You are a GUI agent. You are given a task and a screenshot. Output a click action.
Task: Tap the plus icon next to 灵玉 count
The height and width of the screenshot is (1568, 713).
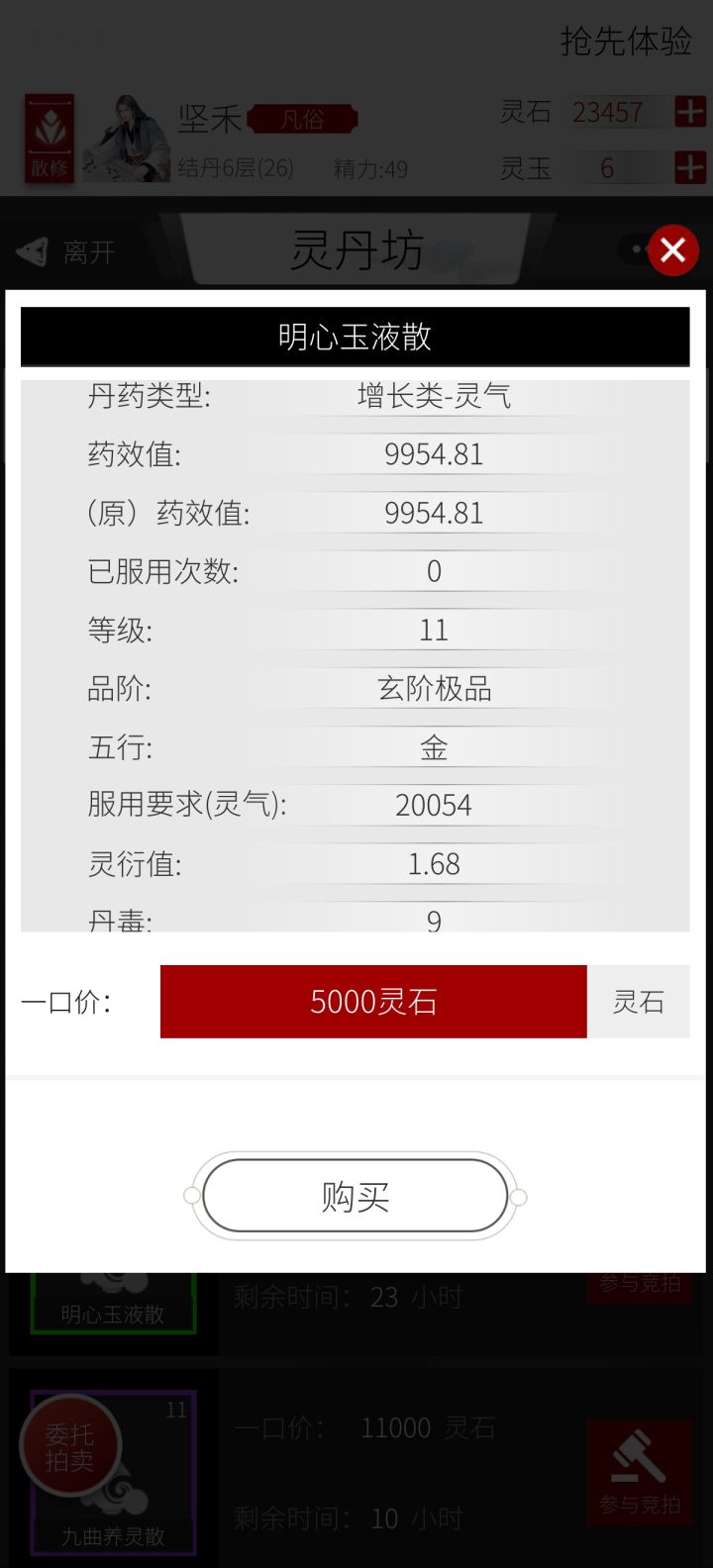point(690,168)
